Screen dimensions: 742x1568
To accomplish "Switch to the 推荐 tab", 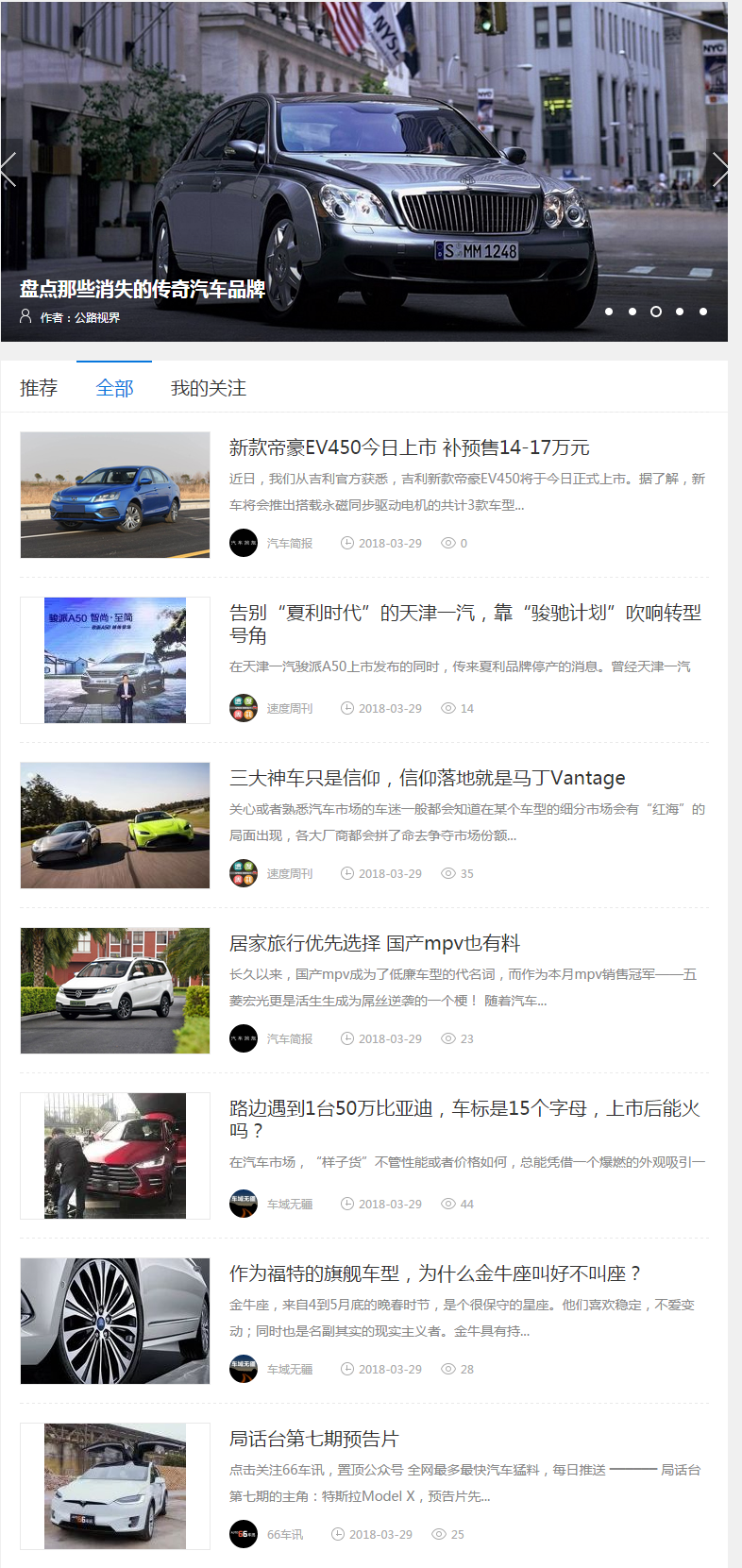I will (x=39, y=388).
